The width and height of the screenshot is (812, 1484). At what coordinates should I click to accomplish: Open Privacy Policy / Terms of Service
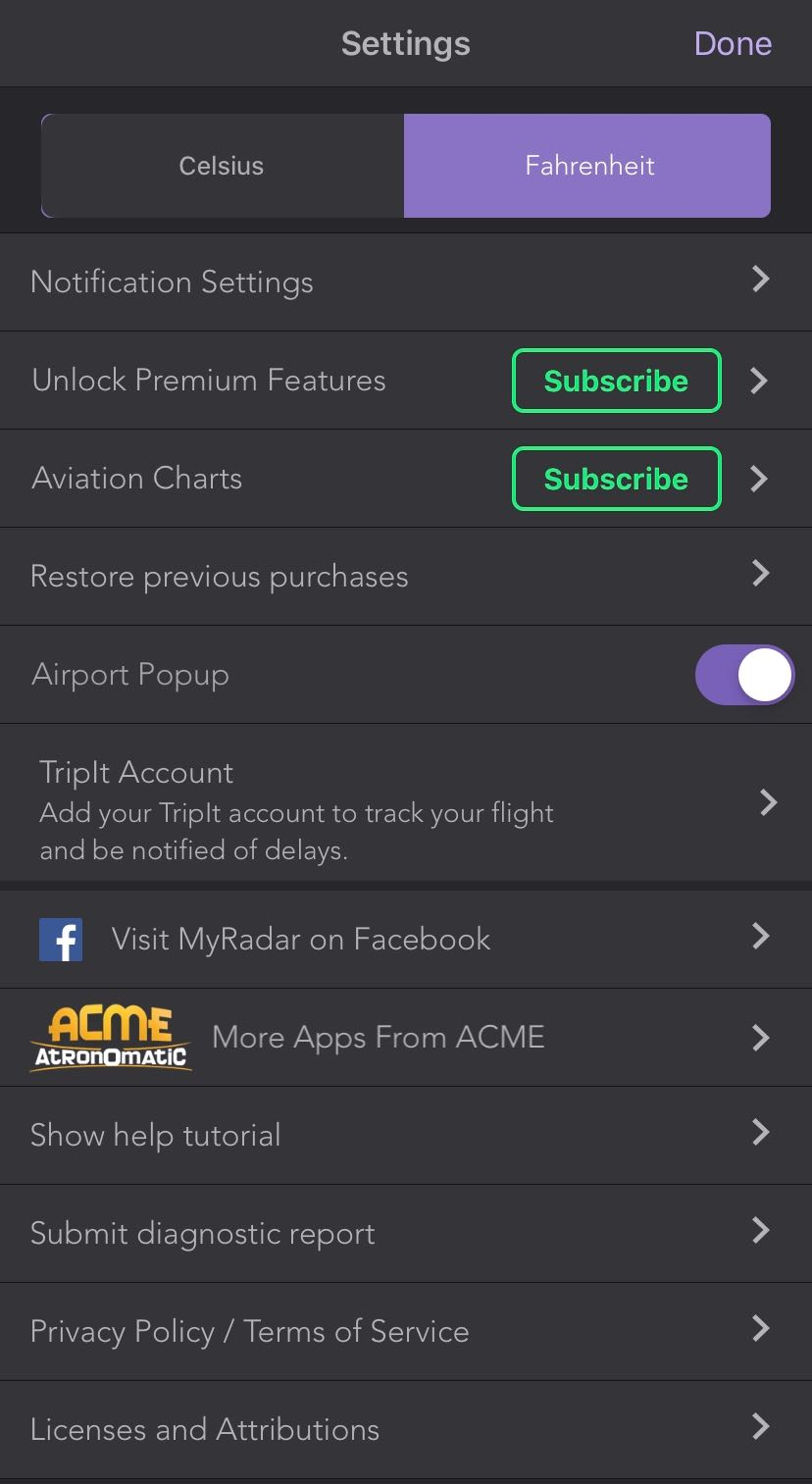pos(406,1331)
